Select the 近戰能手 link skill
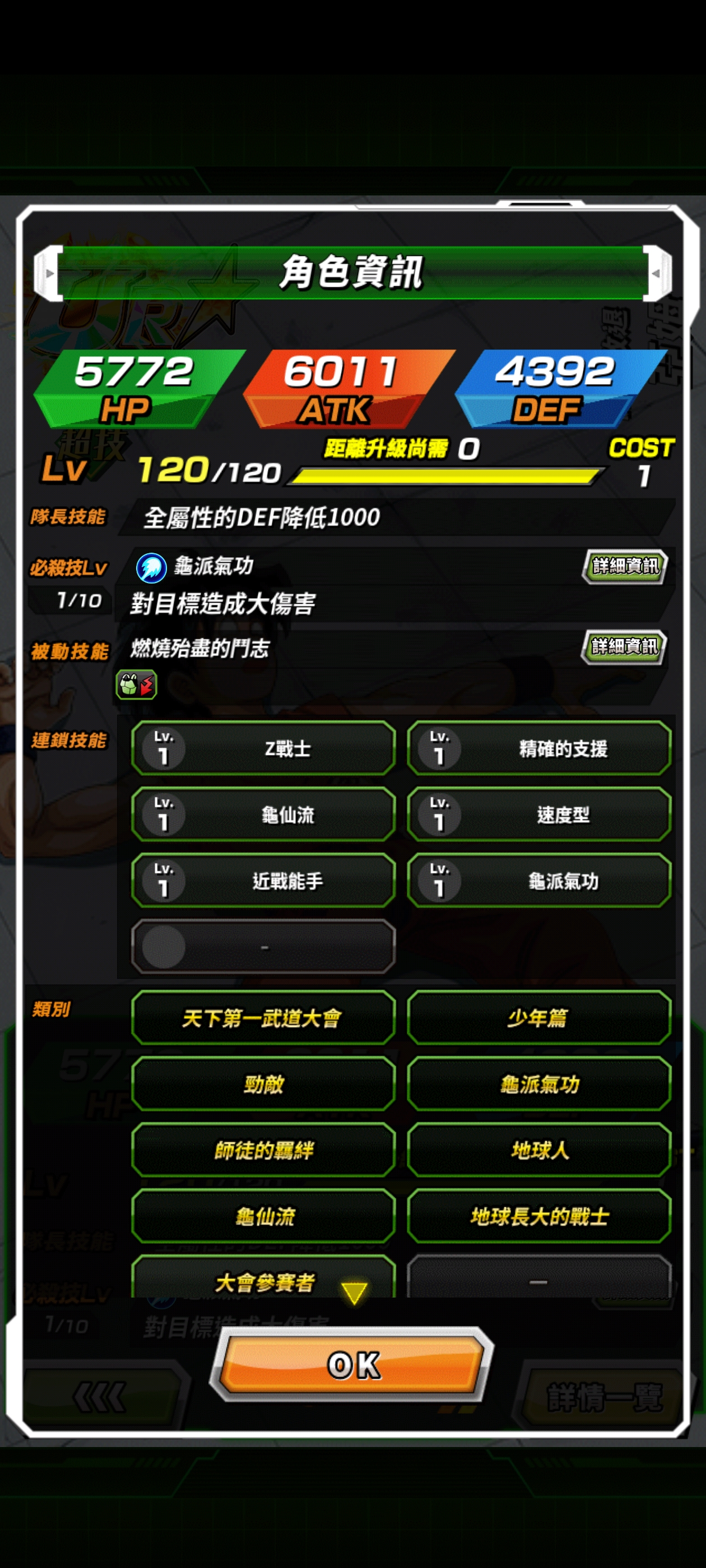This screenshot has height=1568, width=706. coord(263,880)
